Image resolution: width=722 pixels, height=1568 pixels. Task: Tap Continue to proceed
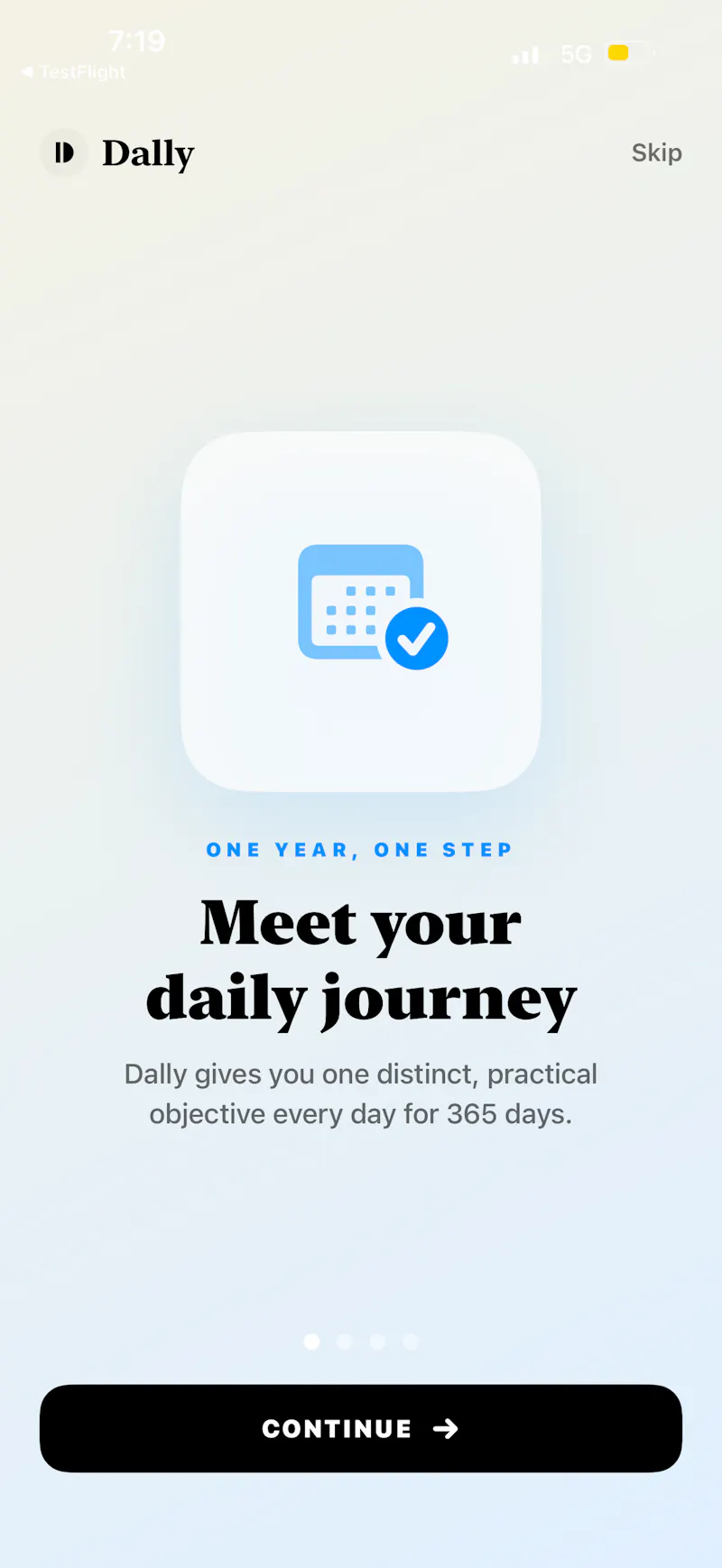pyautogui.click(x=361, y=1428)
